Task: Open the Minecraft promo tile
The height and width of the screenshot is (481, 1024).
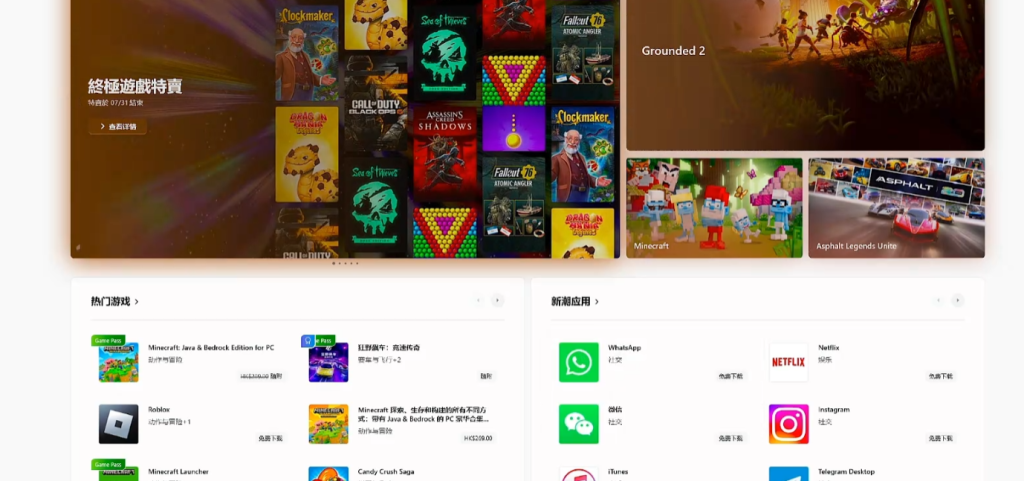Action: click(714, 207)
